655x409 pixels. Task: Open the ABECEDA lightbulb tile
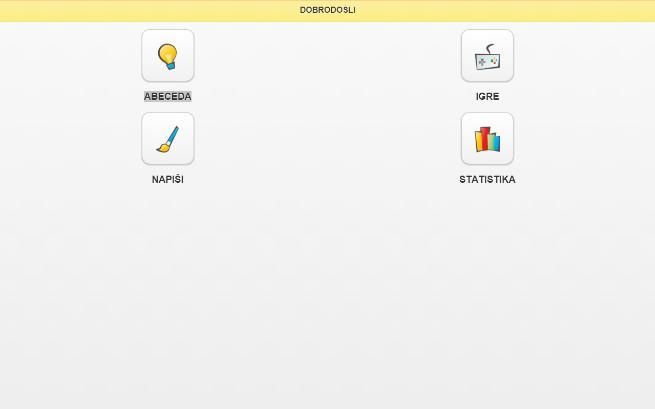[168, 56]
